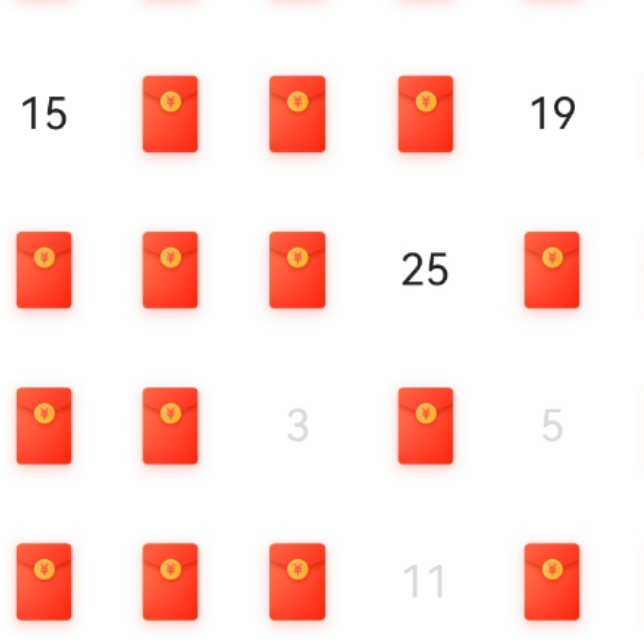Select date 19 in the calendar

coord(552,113)
